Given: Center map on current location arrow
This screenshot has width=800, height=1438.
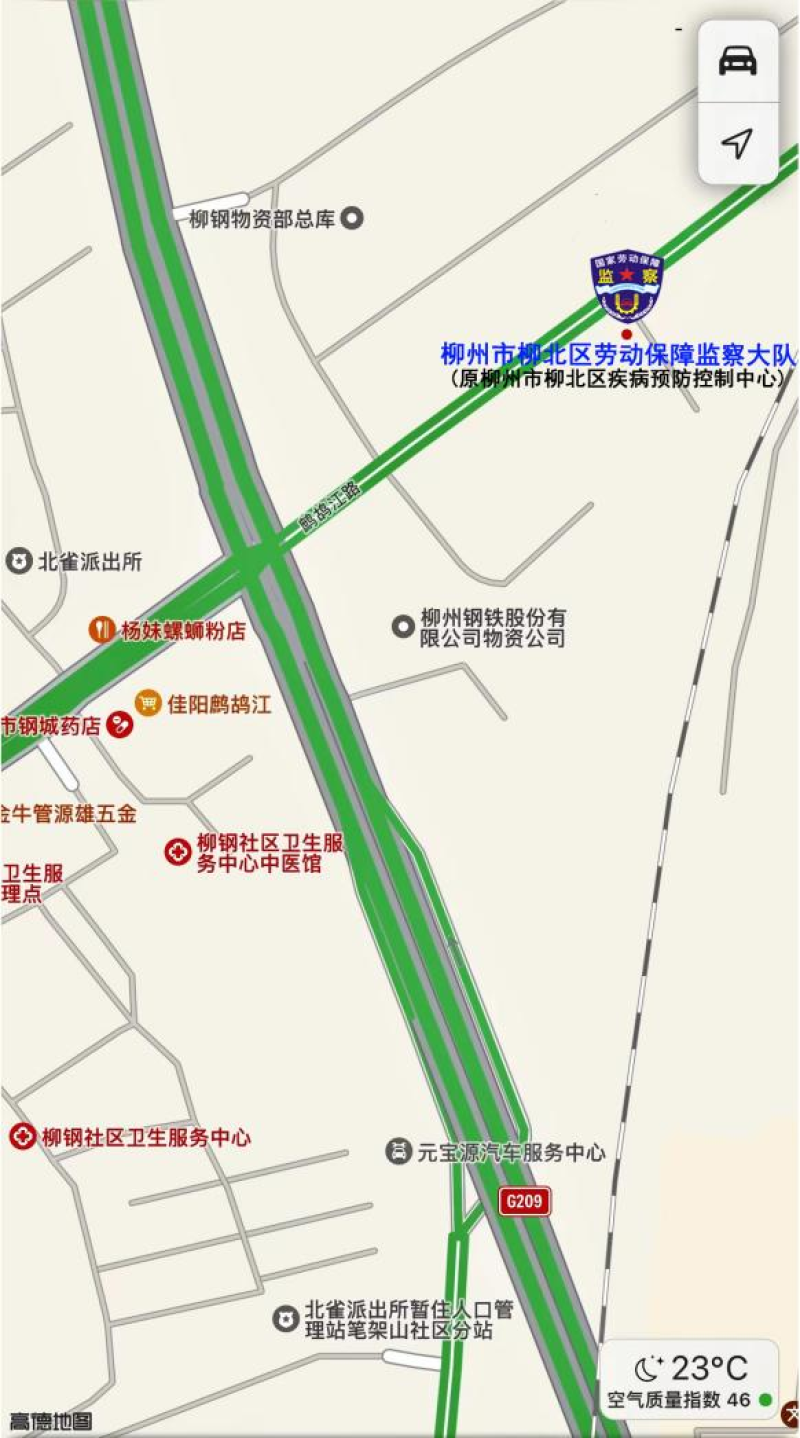Looking at the screenshot, I should point(738,143).
